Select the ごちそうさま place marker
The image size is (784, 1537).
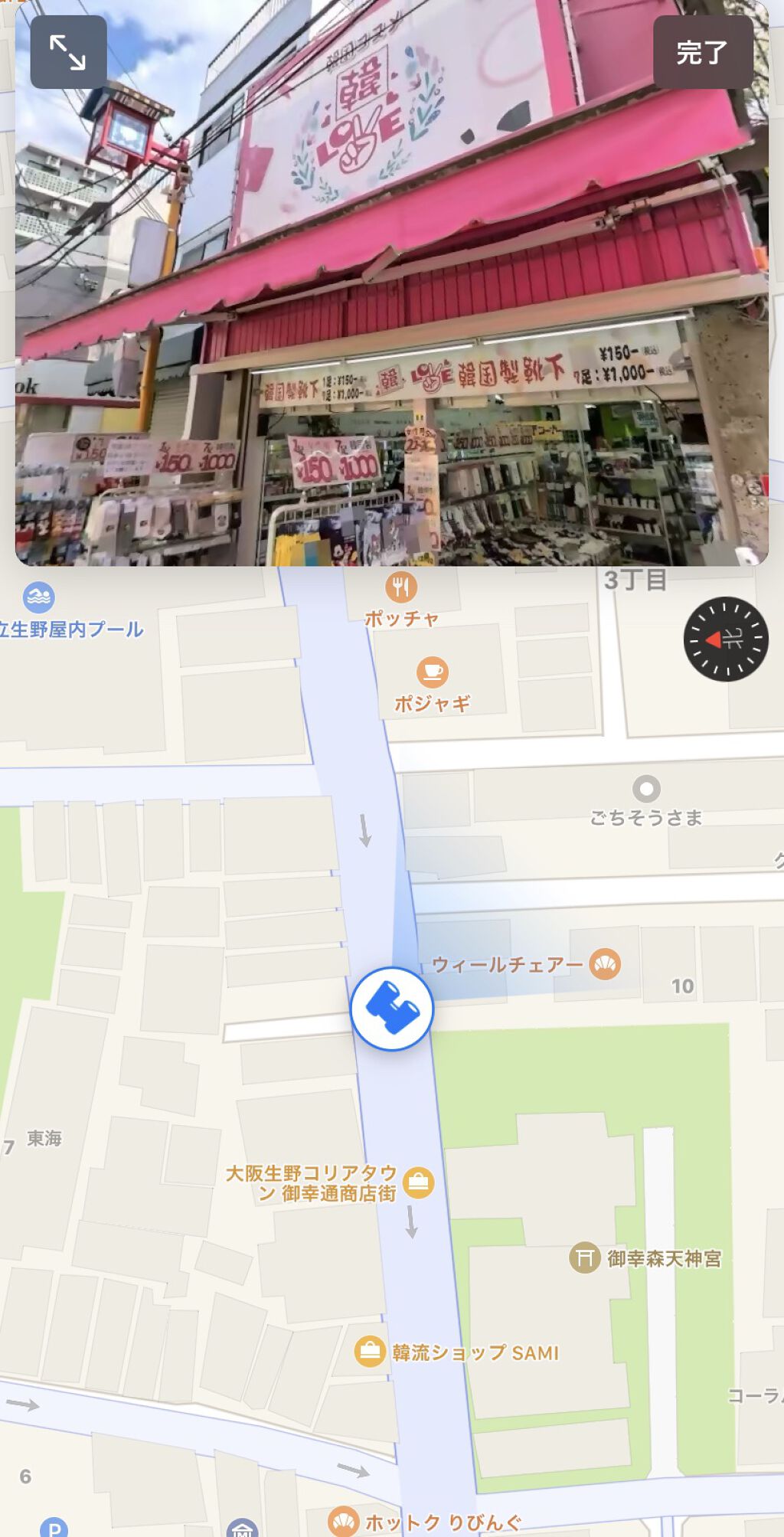click(646, 788)
